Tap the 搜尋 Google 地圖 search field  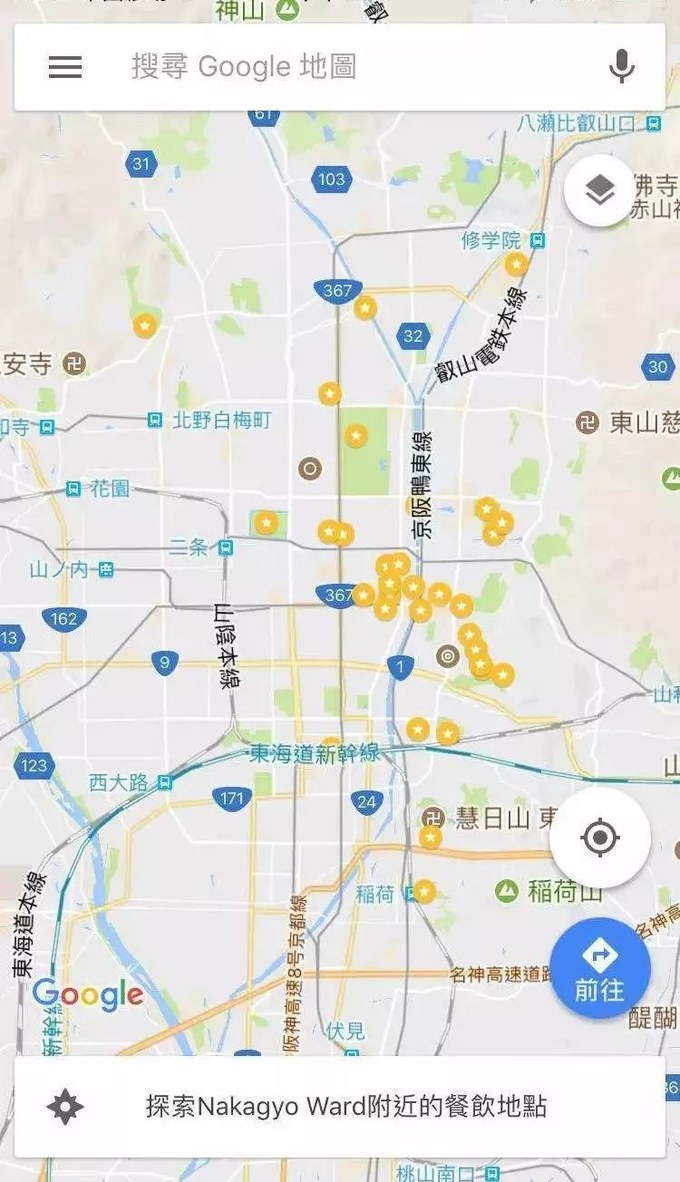click(x=340, y=67)
